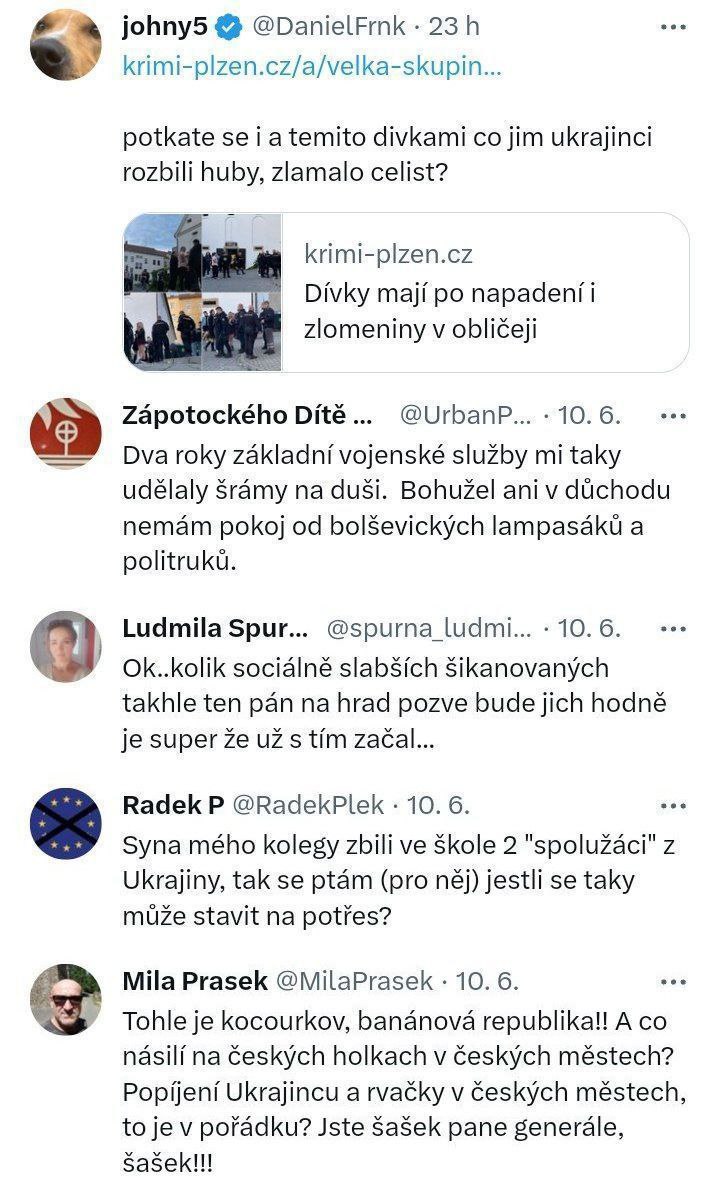Open the overflow menu on johny5's tweet
This screenshot has width=720, height=1194.
click(x=674, y=27)
